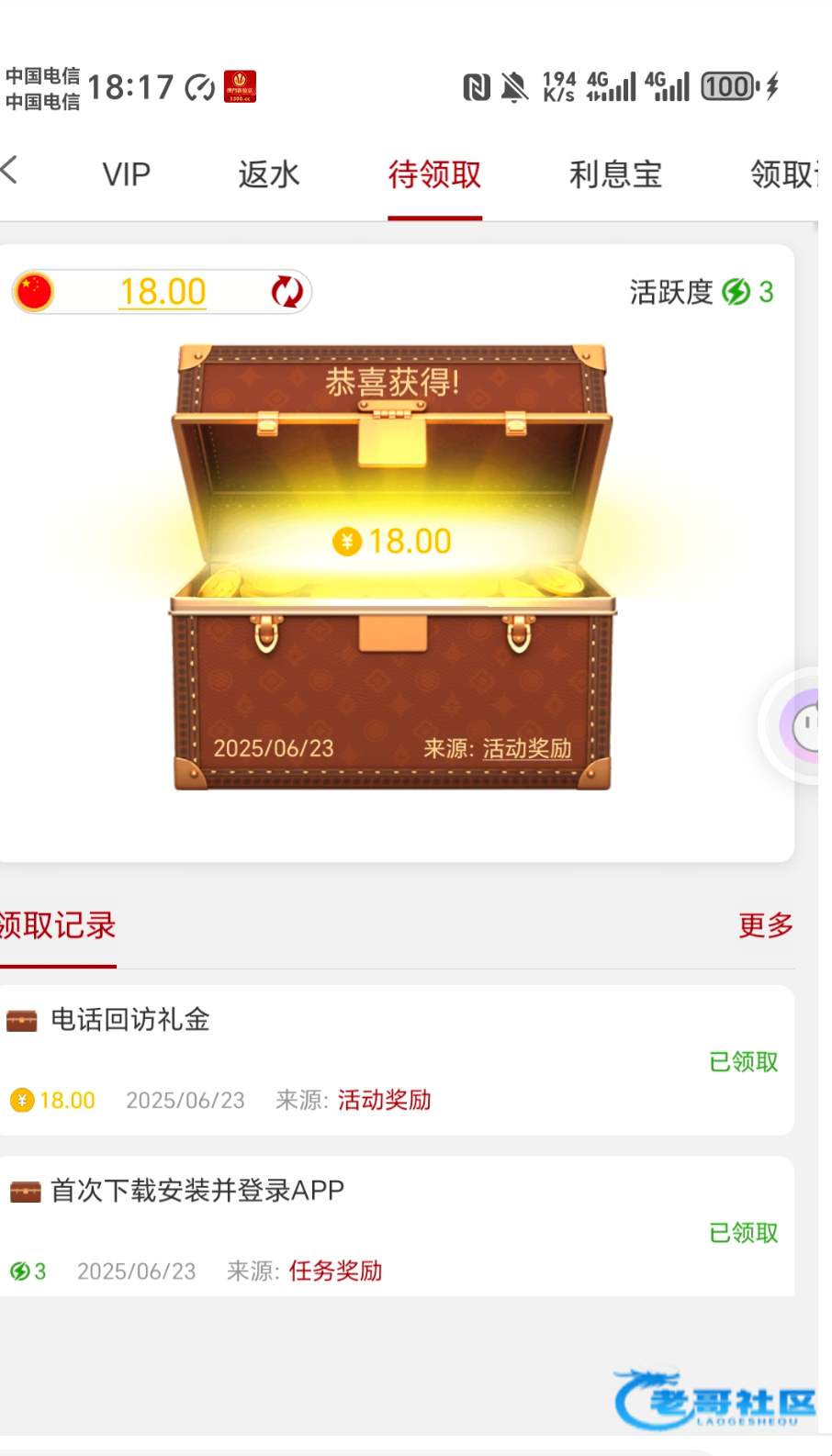832x1456 pixels.
Task: Open 更多 claim records
Action: coord(765,925)
